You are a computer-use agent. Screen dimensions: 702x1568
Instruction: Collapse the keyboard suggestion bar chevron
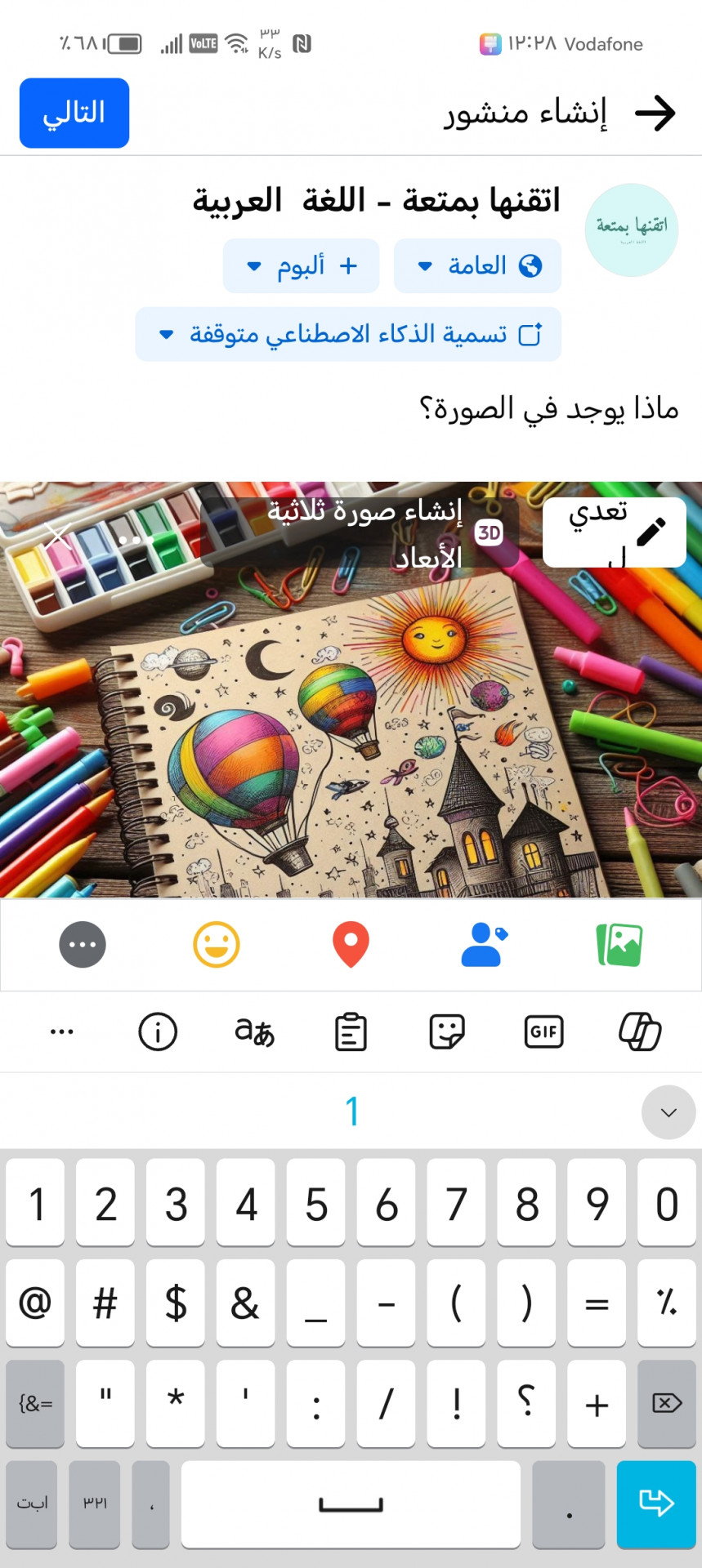tap(668, 1112)
